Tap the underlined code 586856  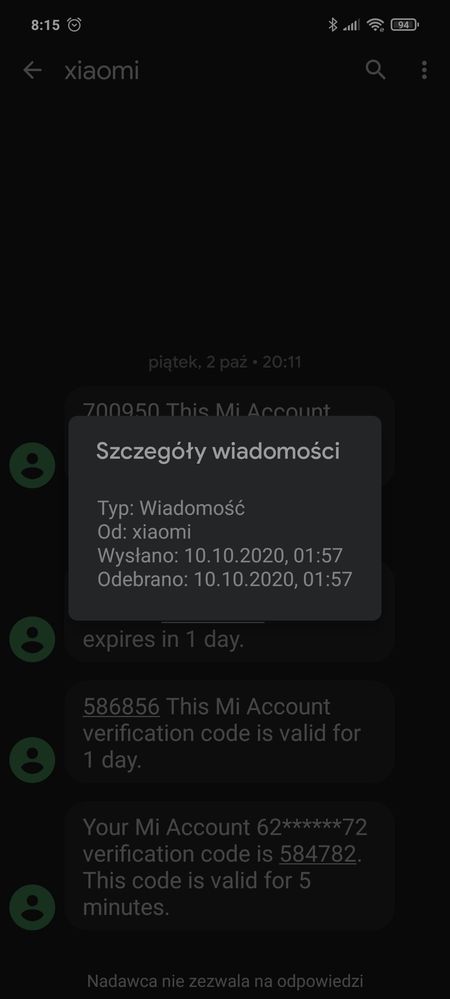click(121, 707)
